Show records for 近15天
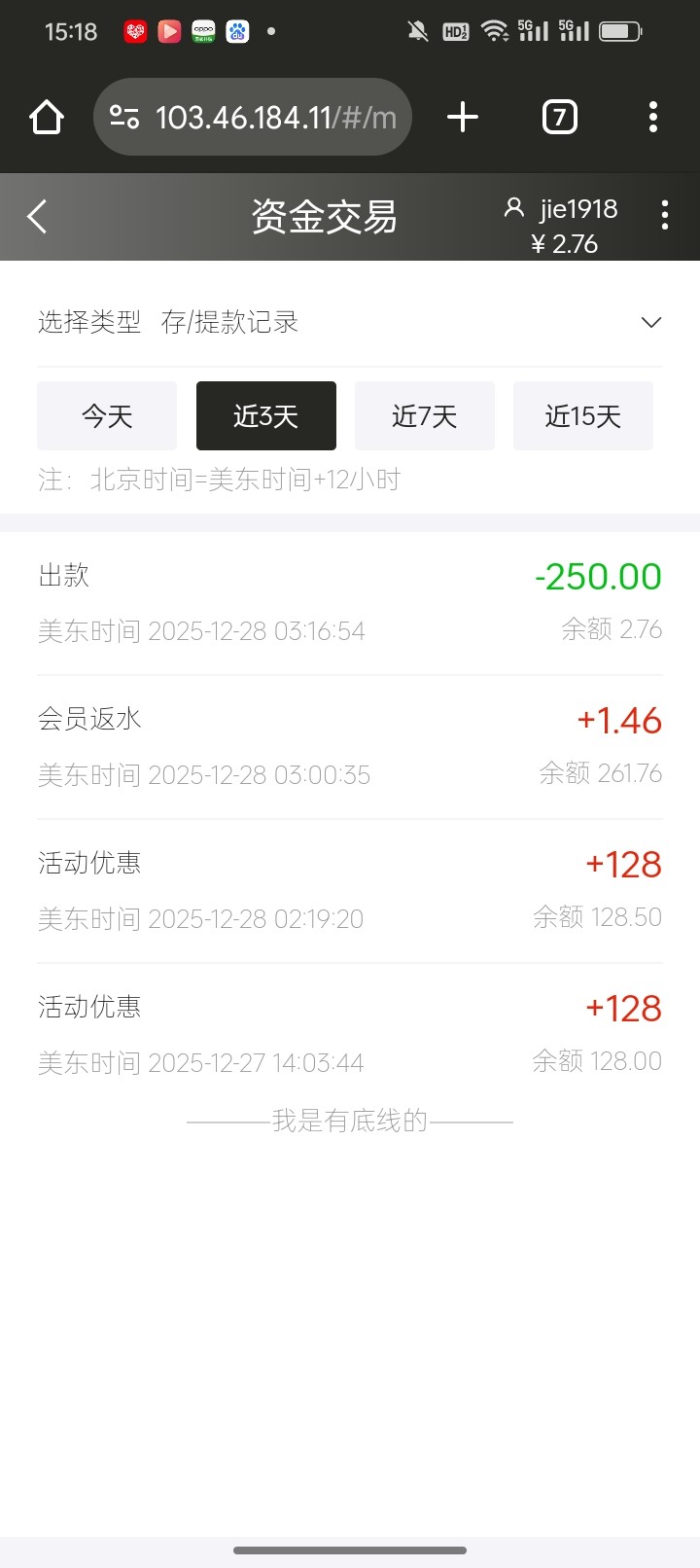The height and width of the screenshot is (1568, 700). [x=583, y=416]
